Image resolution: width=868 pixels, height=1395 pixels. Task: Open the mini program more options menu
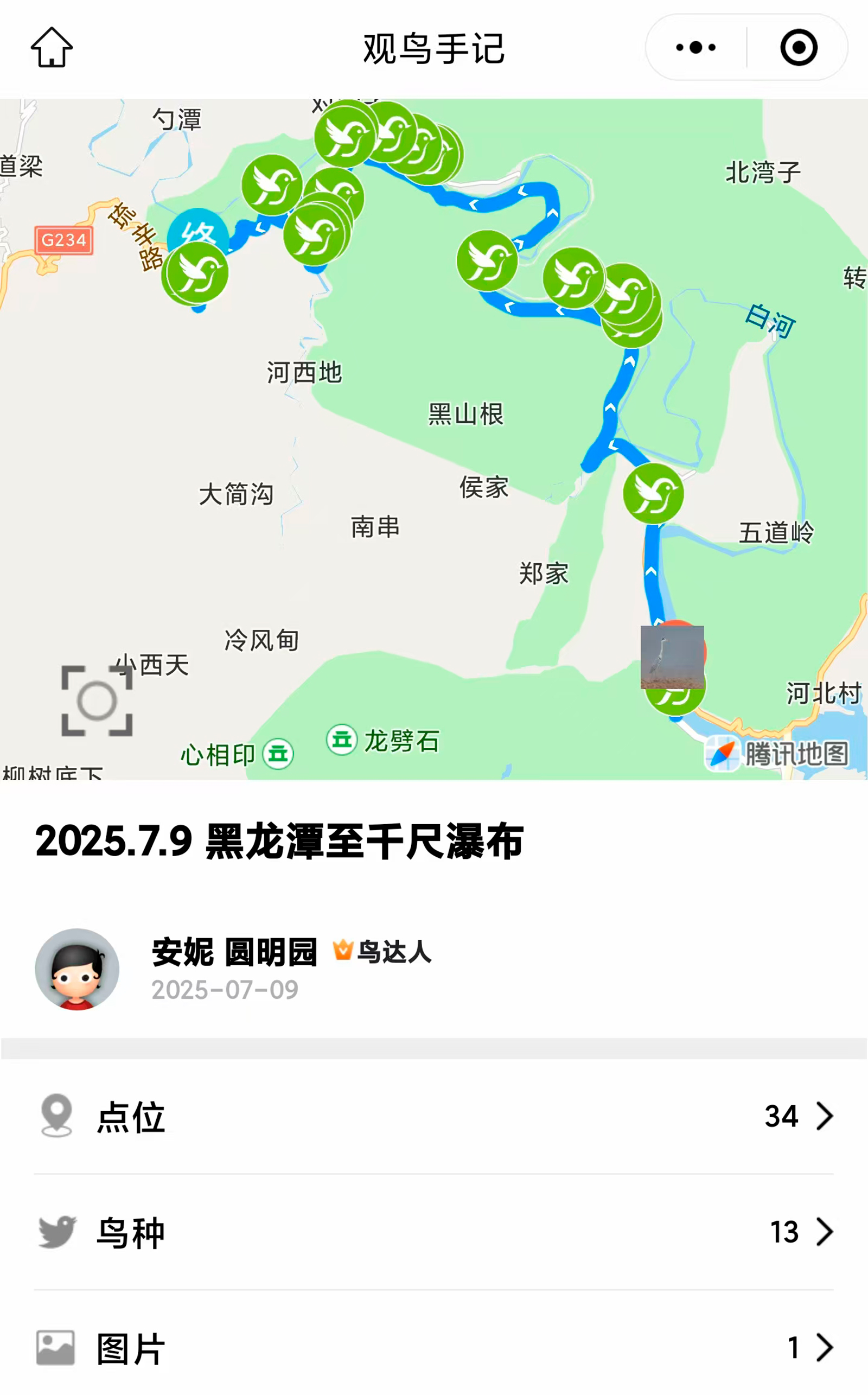(696, 47)
